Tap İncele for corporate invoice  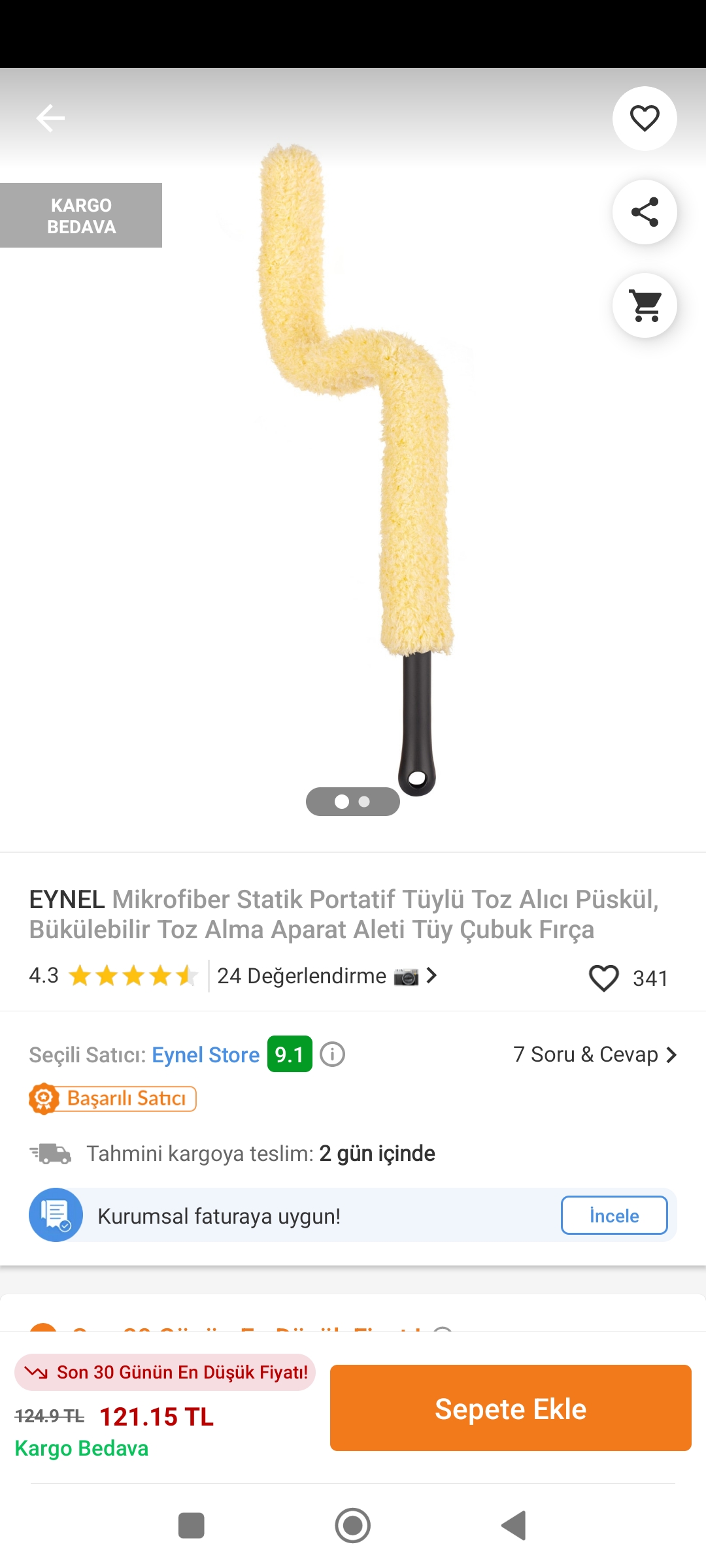(614, 1216)
